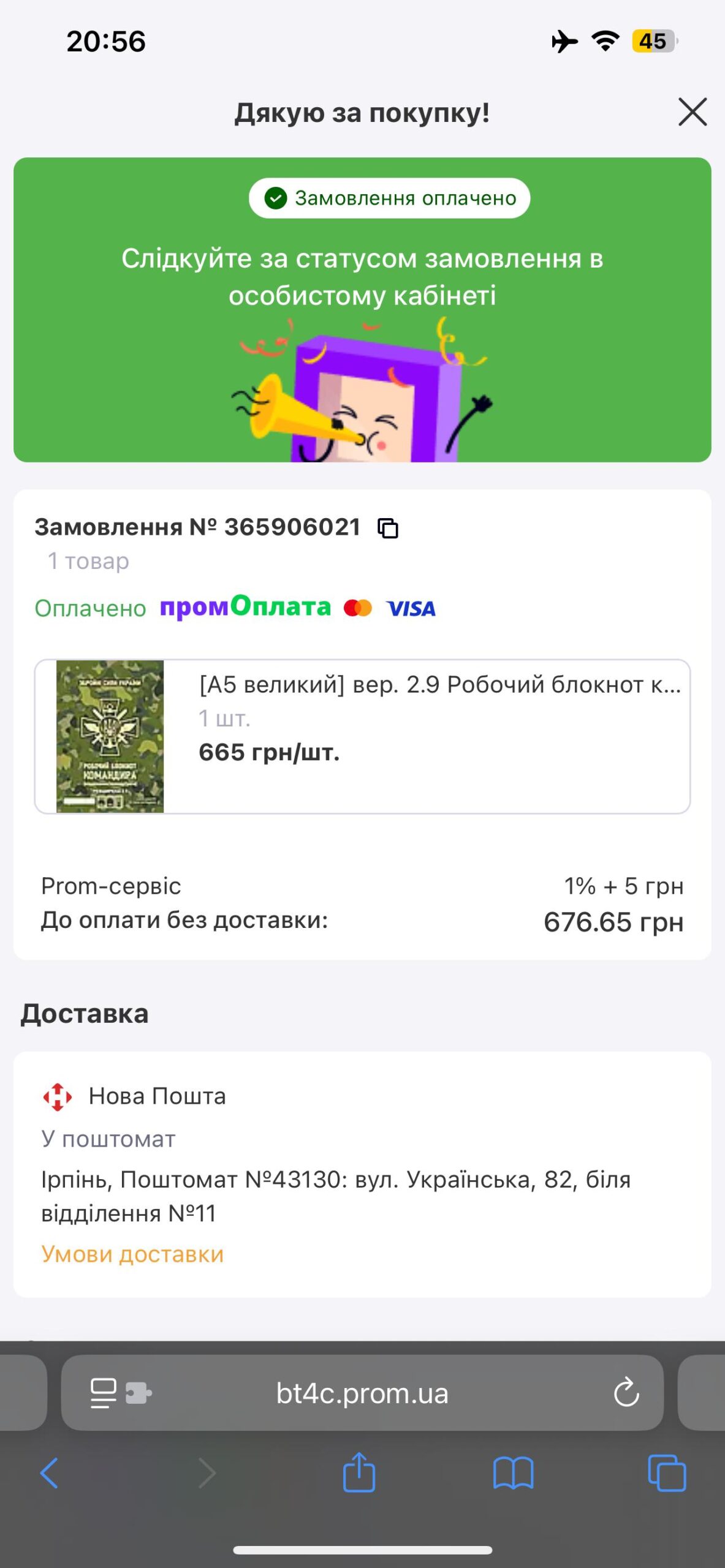725x1568 pixels.
Task: Tap the bt4c.prom.ua address bar
Action: pos(362,1393)
